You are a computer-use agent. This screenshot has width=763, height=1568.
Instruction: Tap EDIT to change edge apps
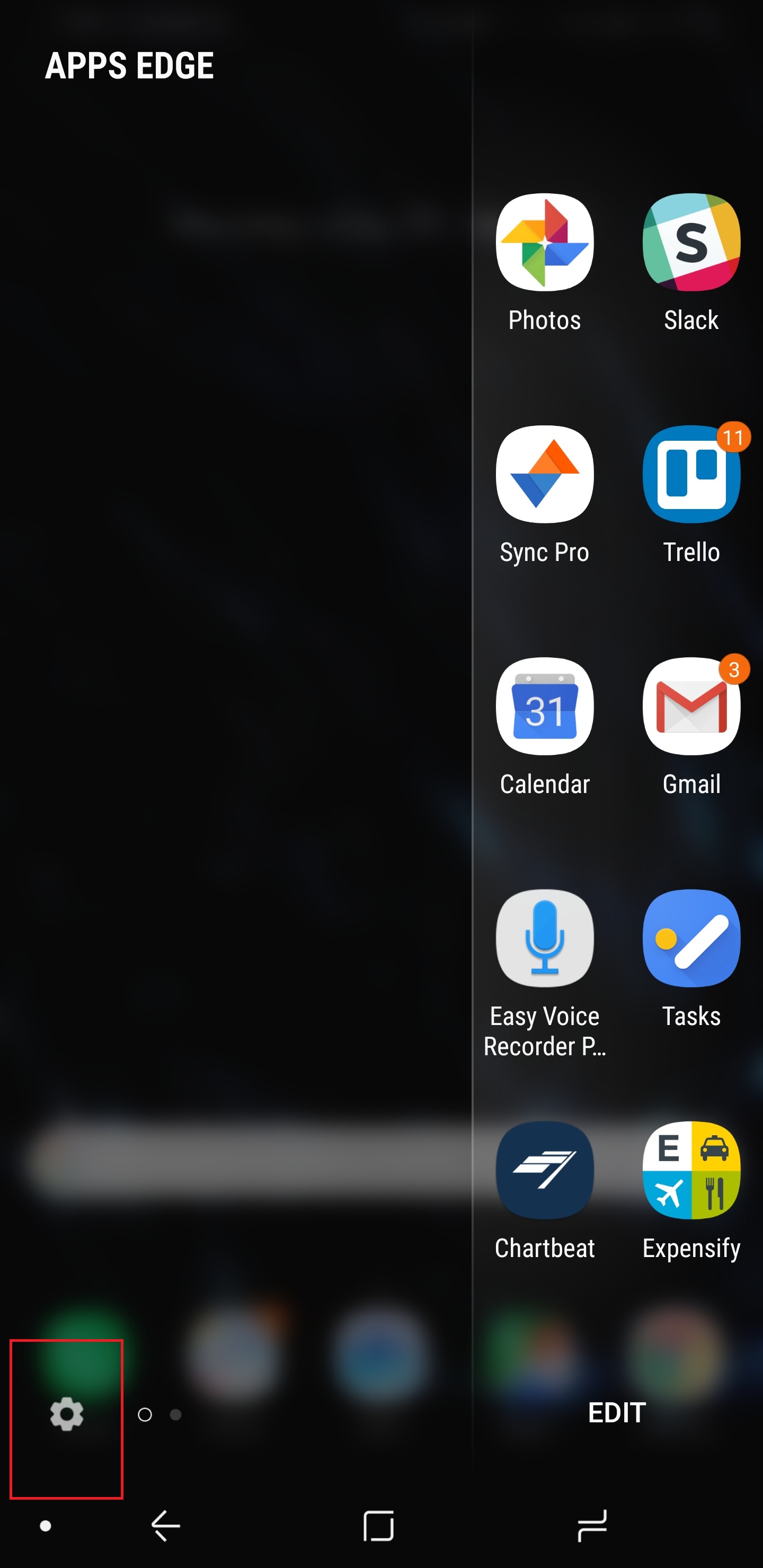pos(616,1413)
